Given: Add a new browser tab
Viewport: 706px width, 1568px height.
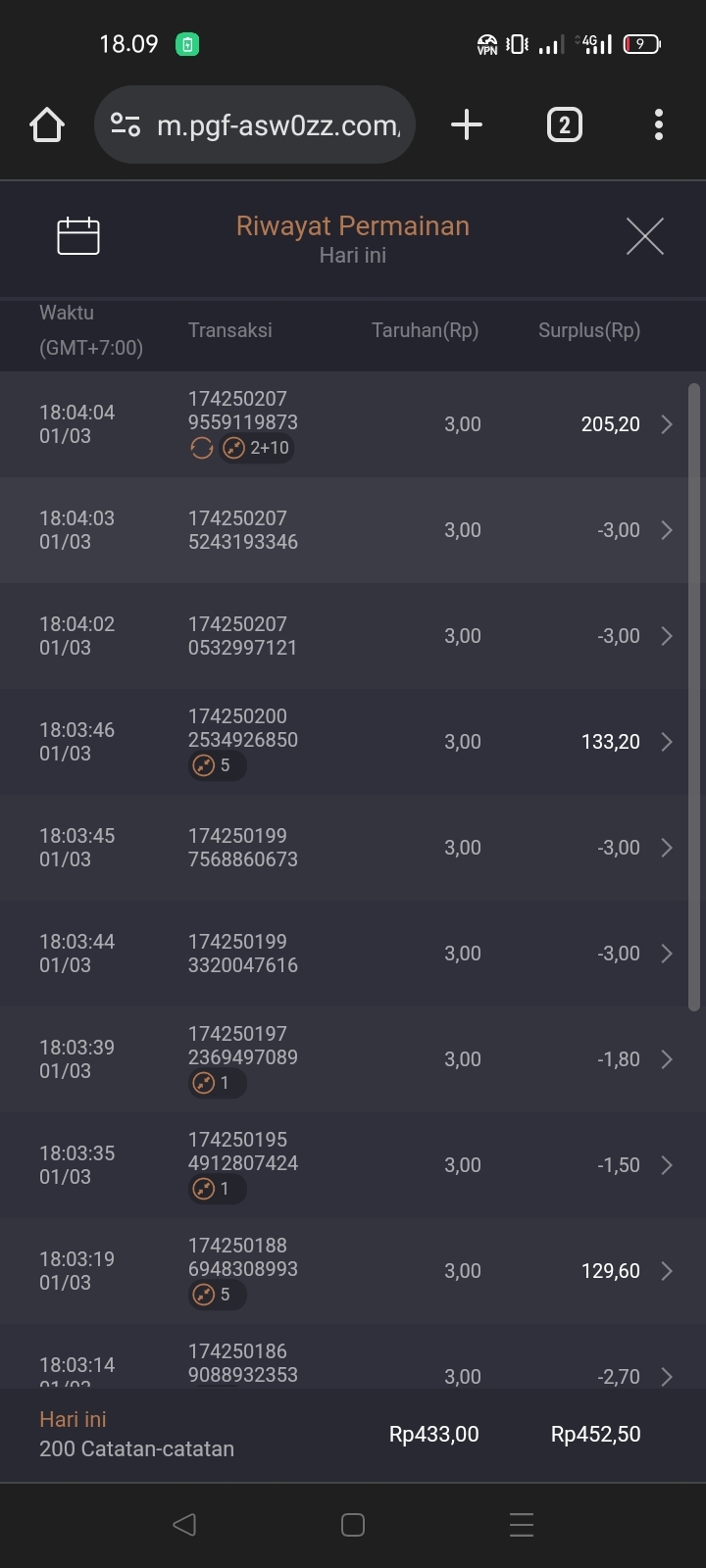Looking at the screenshot, I should (467, 124).
